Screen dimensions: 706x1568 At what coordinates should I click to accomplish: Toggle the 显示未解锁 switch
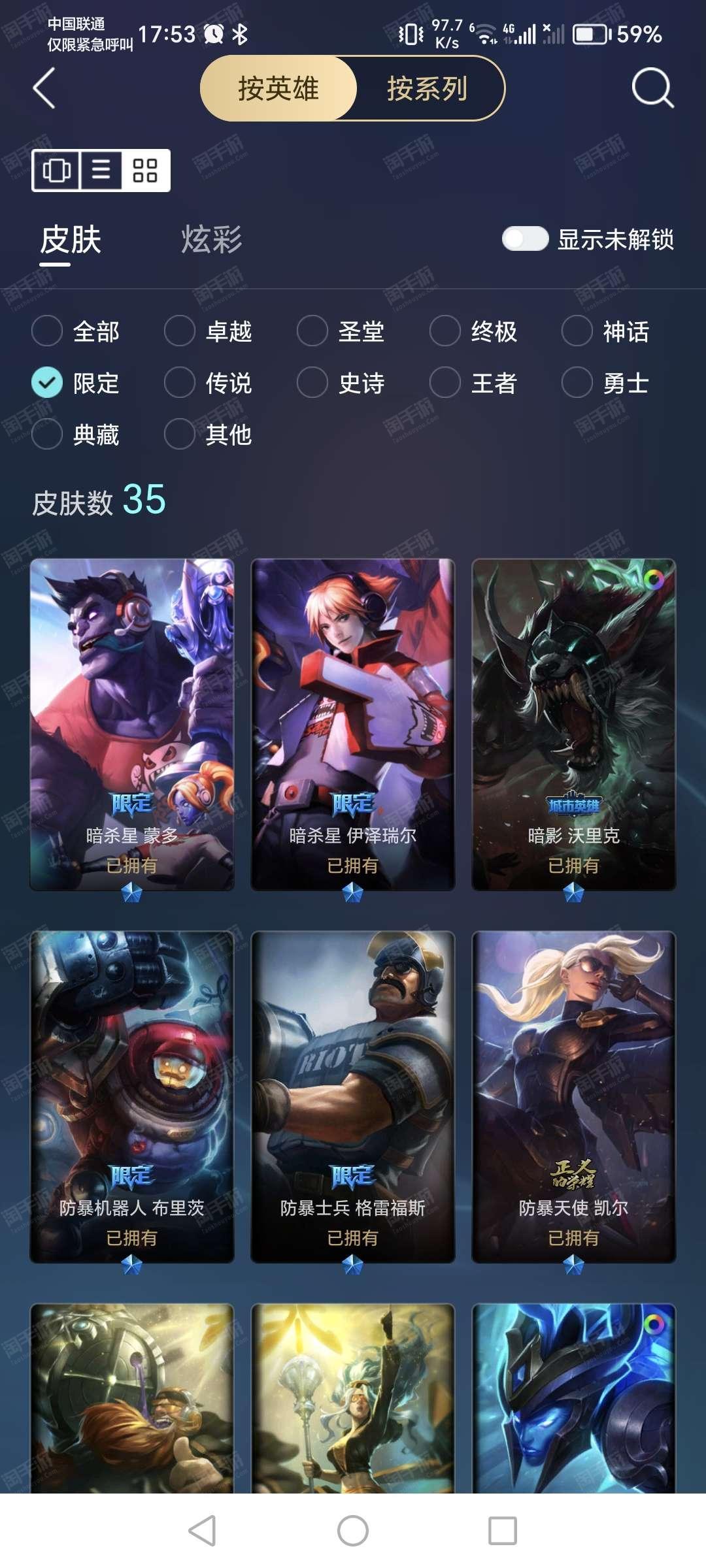tap(525, 238)
